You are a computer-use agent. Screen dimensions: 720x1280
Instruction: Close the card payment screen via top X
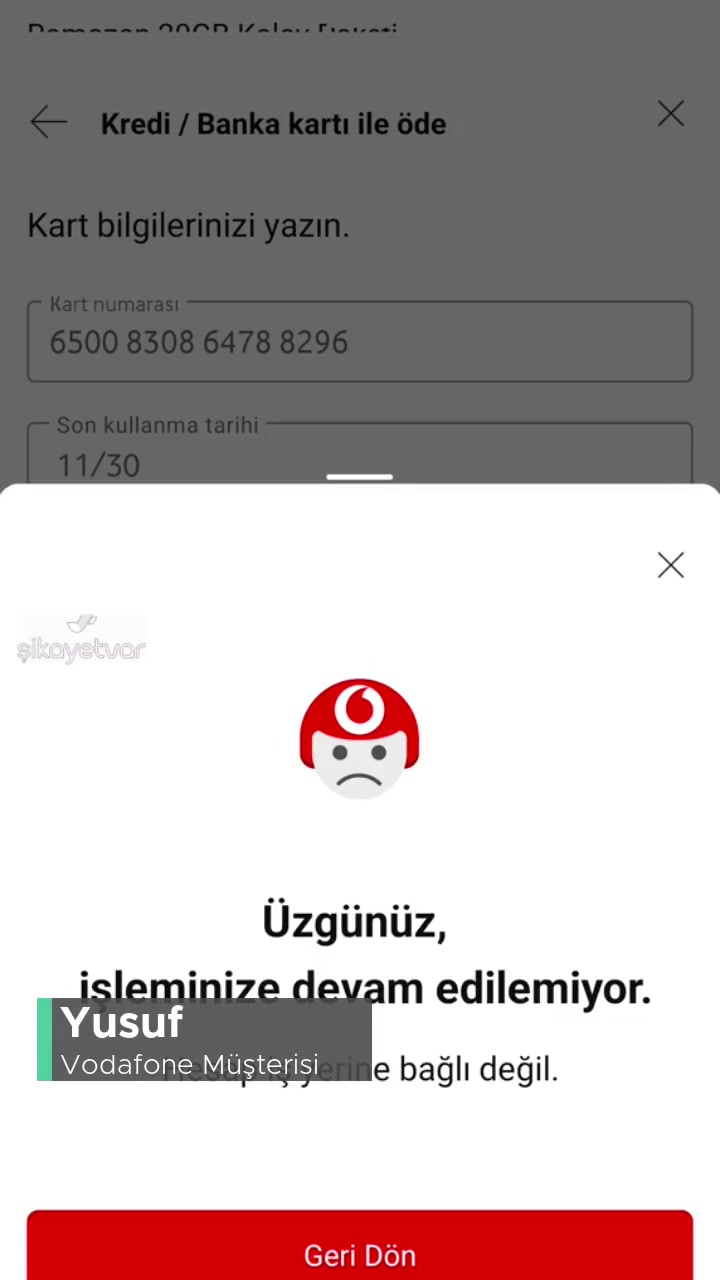pyautogui.click(x=670, y=113)
